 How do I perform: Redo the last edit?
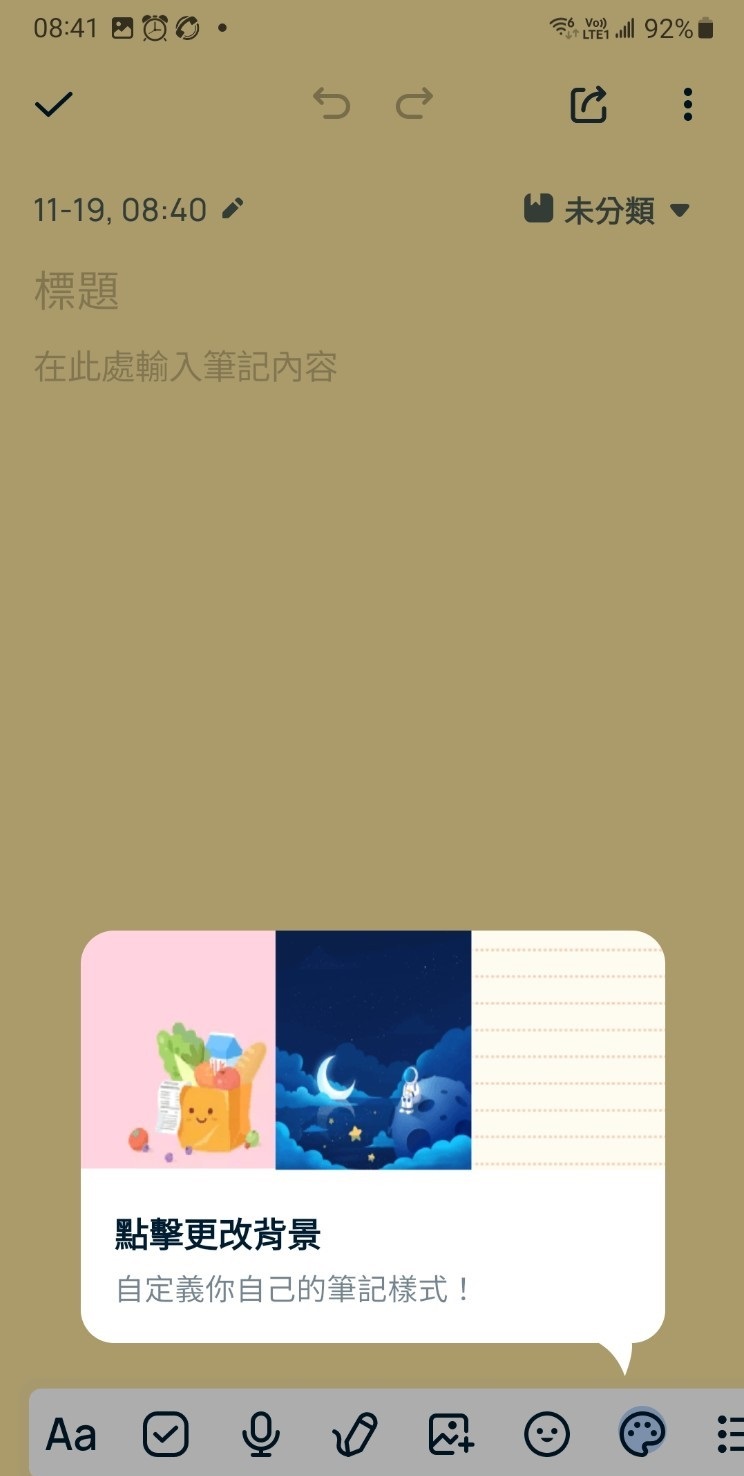414,104
